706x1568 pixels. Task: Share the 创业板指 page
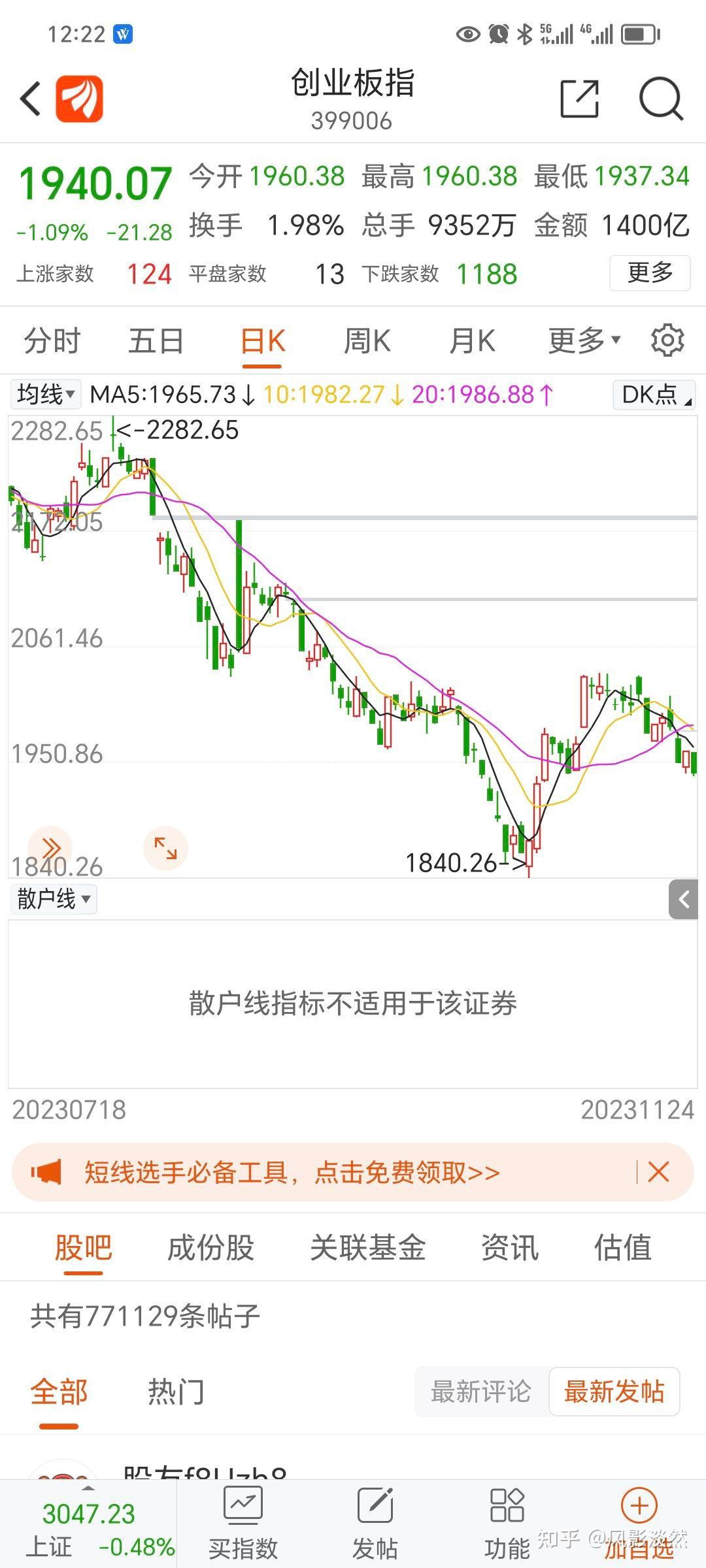click(580, 99)
